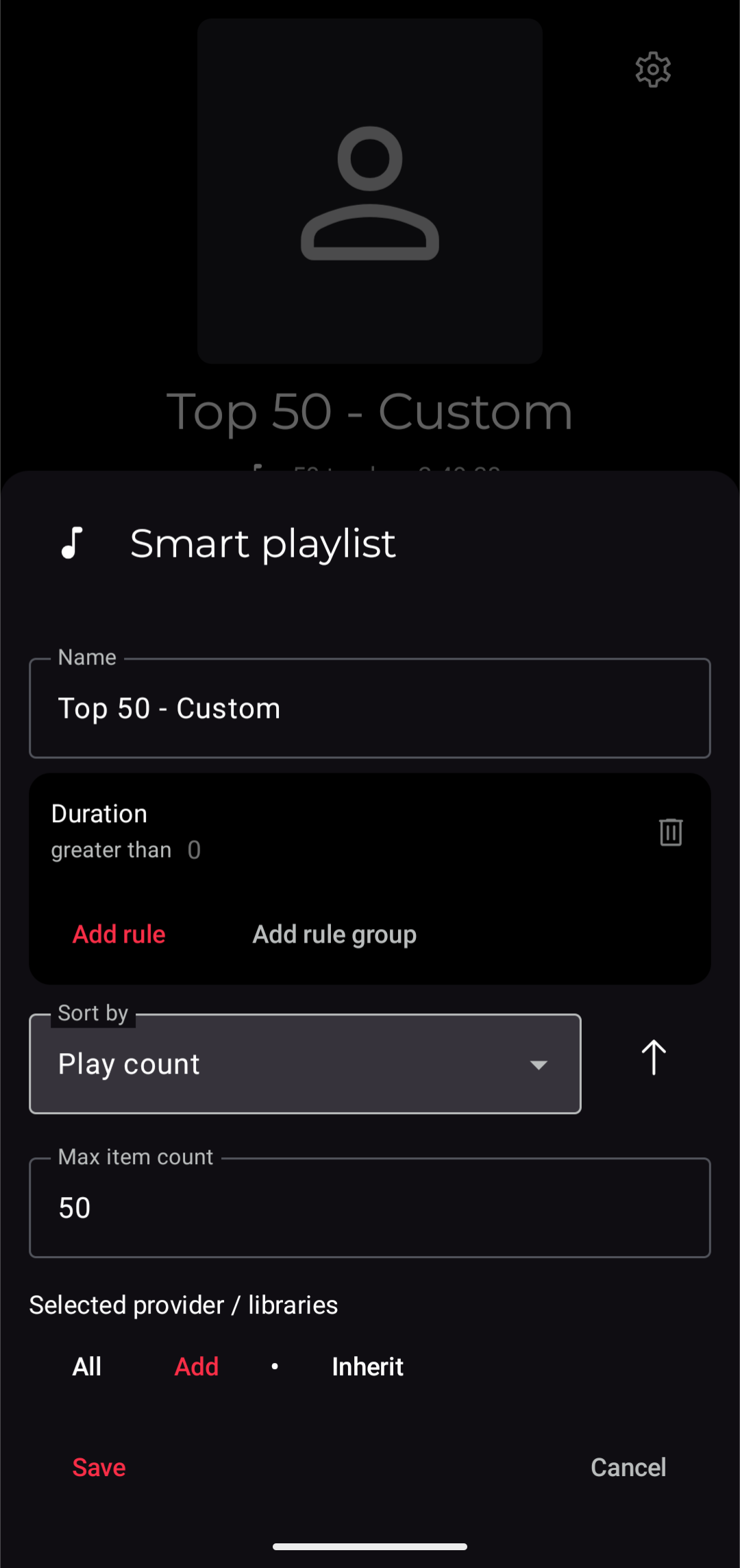Edit the playlist Name field
Image resolution: width=740 pixels, height=1568 pixels.
[x=370, y=708]
